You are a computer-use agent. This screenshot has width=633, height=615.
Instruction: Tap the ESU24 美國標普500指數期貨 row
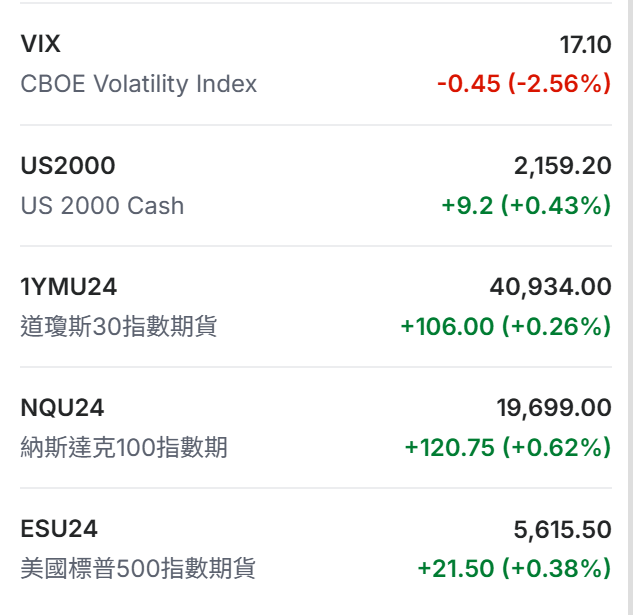(316, 549)
